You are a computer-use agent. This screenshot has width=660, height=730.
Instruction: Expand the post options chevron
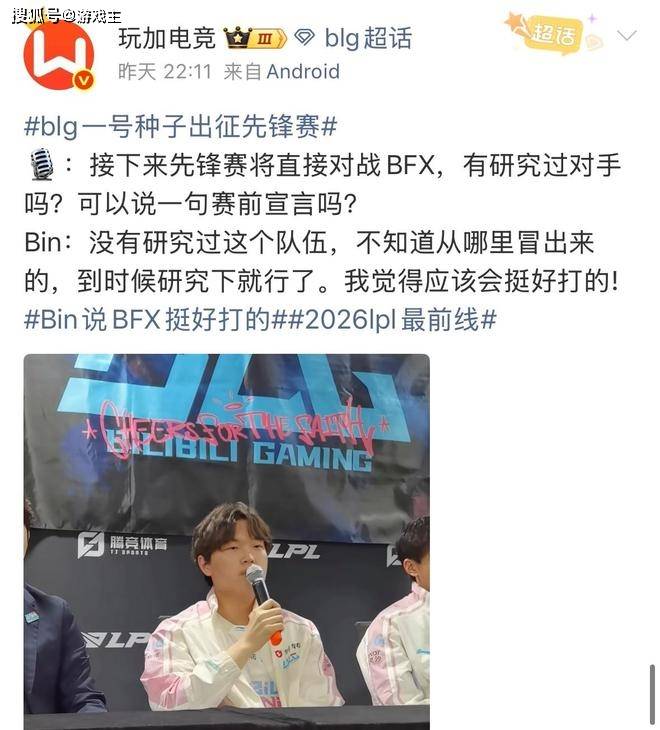[x=627, y=36]
